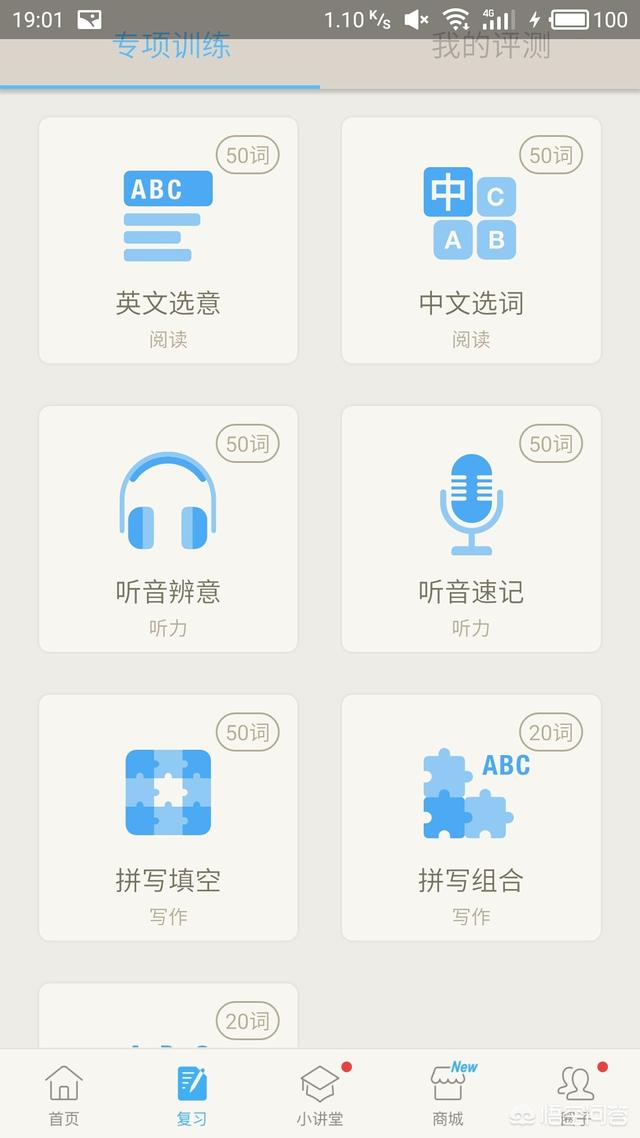Open the 英文选意 reading exercise
Image resolution: width=640 pixels, height=1138 pixels.
coord(168,240)
